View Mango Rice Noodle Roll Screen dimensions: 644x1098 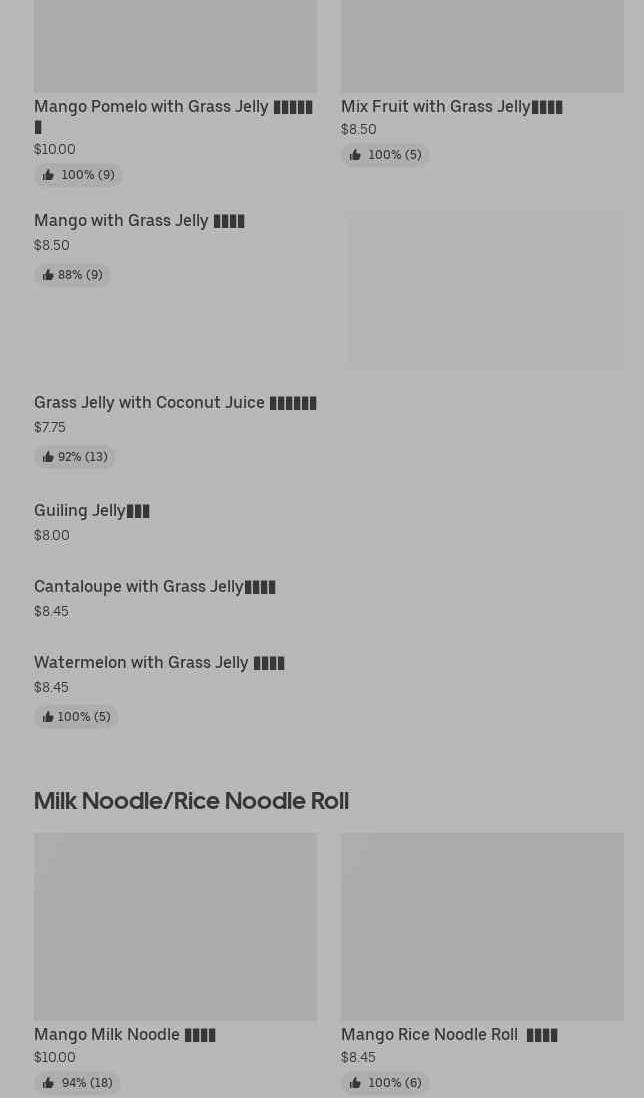[482, 964]
